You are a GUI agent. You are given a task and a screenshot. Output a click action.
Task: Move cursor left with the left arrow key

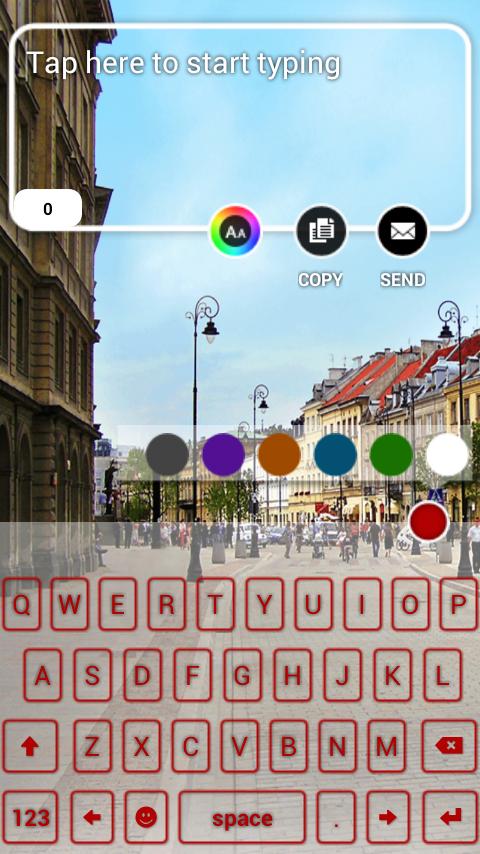[x=92, y=818]
